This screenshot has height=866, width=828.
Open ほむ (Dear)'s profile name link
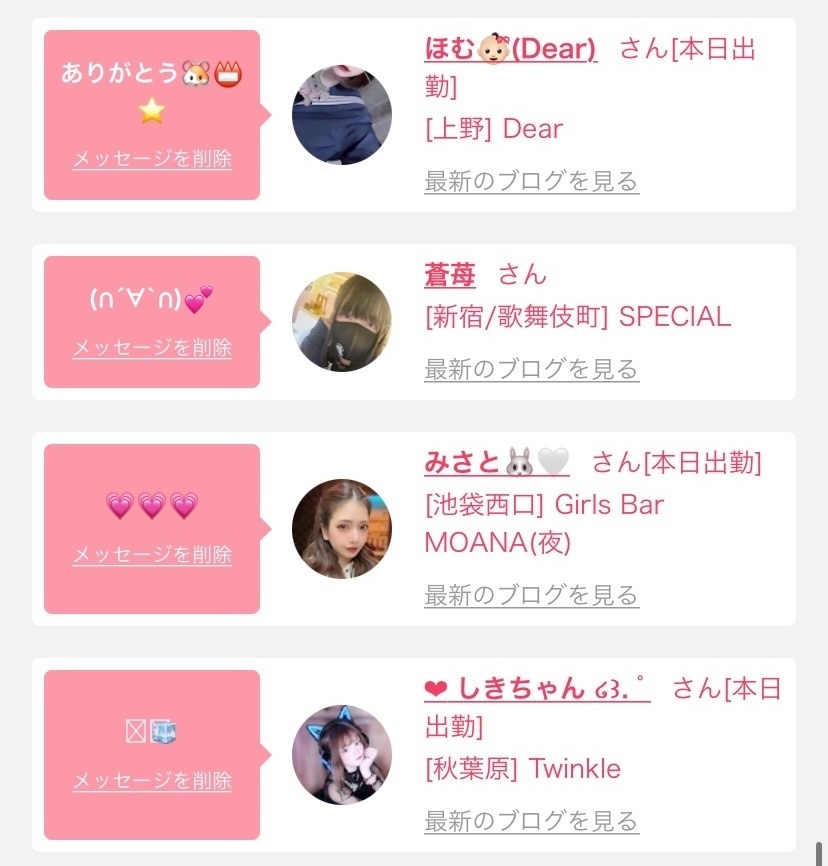pos(510,47)
